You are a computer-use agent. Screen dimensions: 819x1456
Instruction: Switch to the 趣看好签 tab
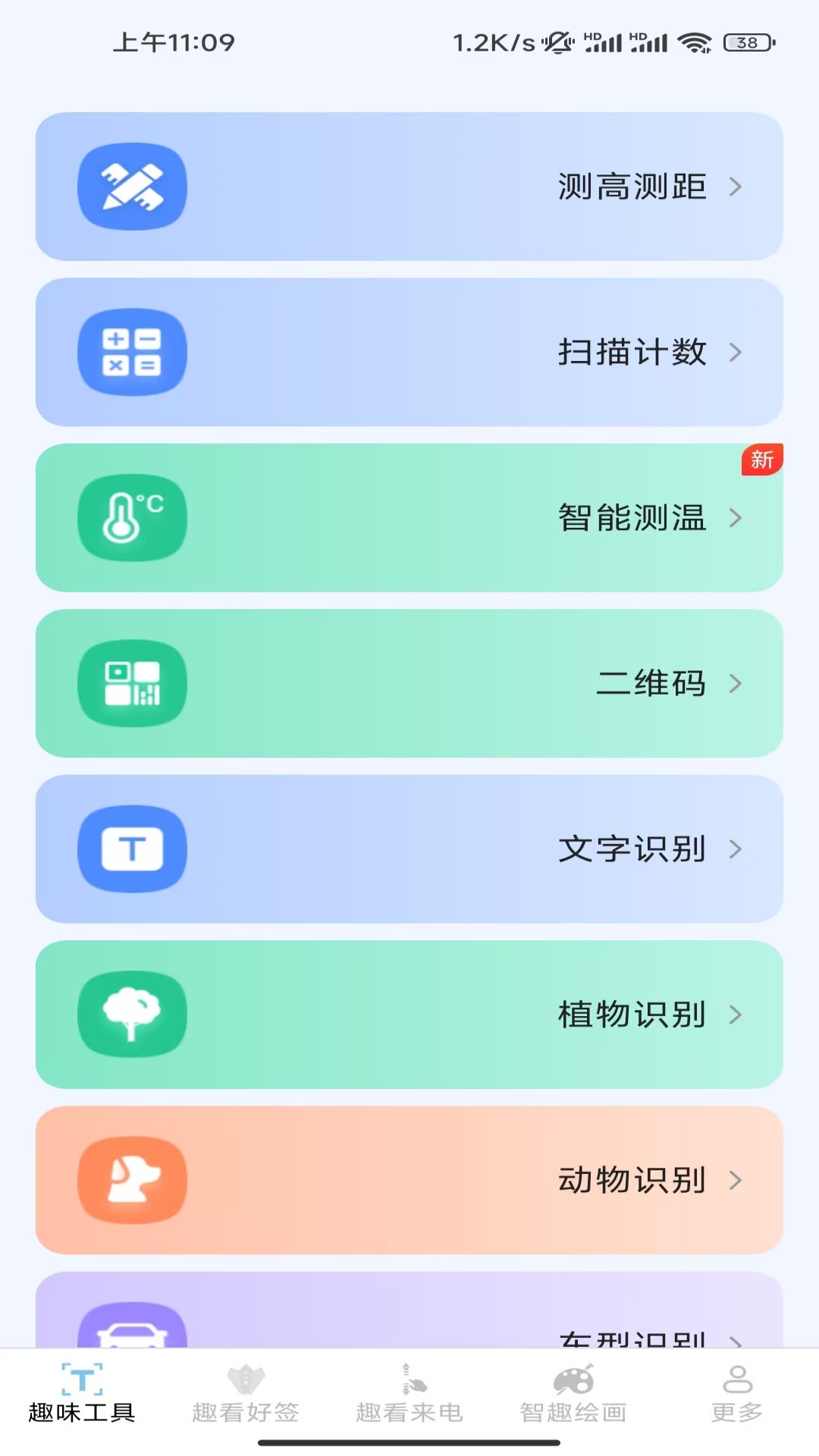pyautogui.click(x=246, y=1394)
